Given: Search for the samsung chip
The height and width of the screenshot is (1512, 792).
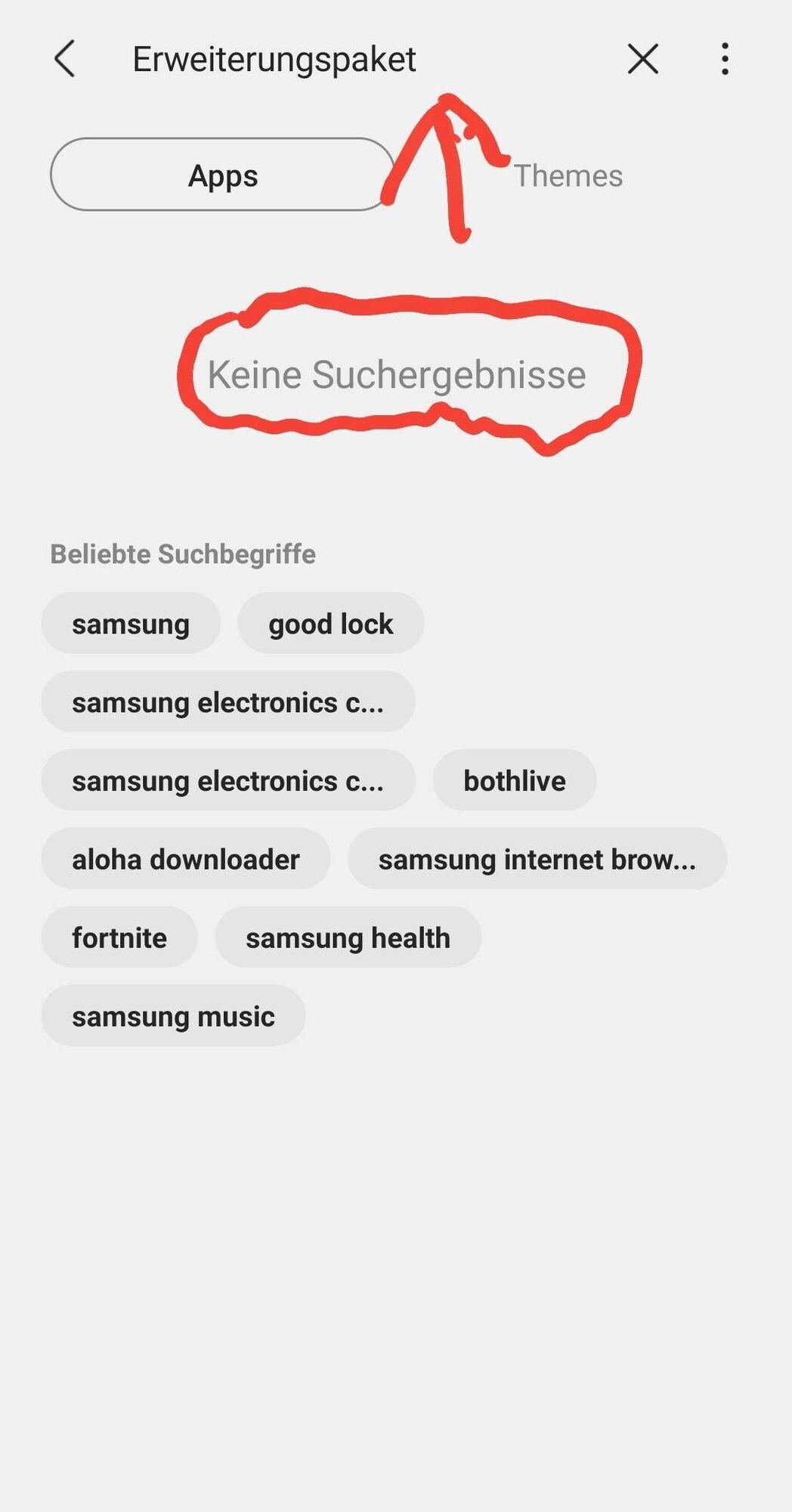Looking at the screenshot, I should coord(131,624).
